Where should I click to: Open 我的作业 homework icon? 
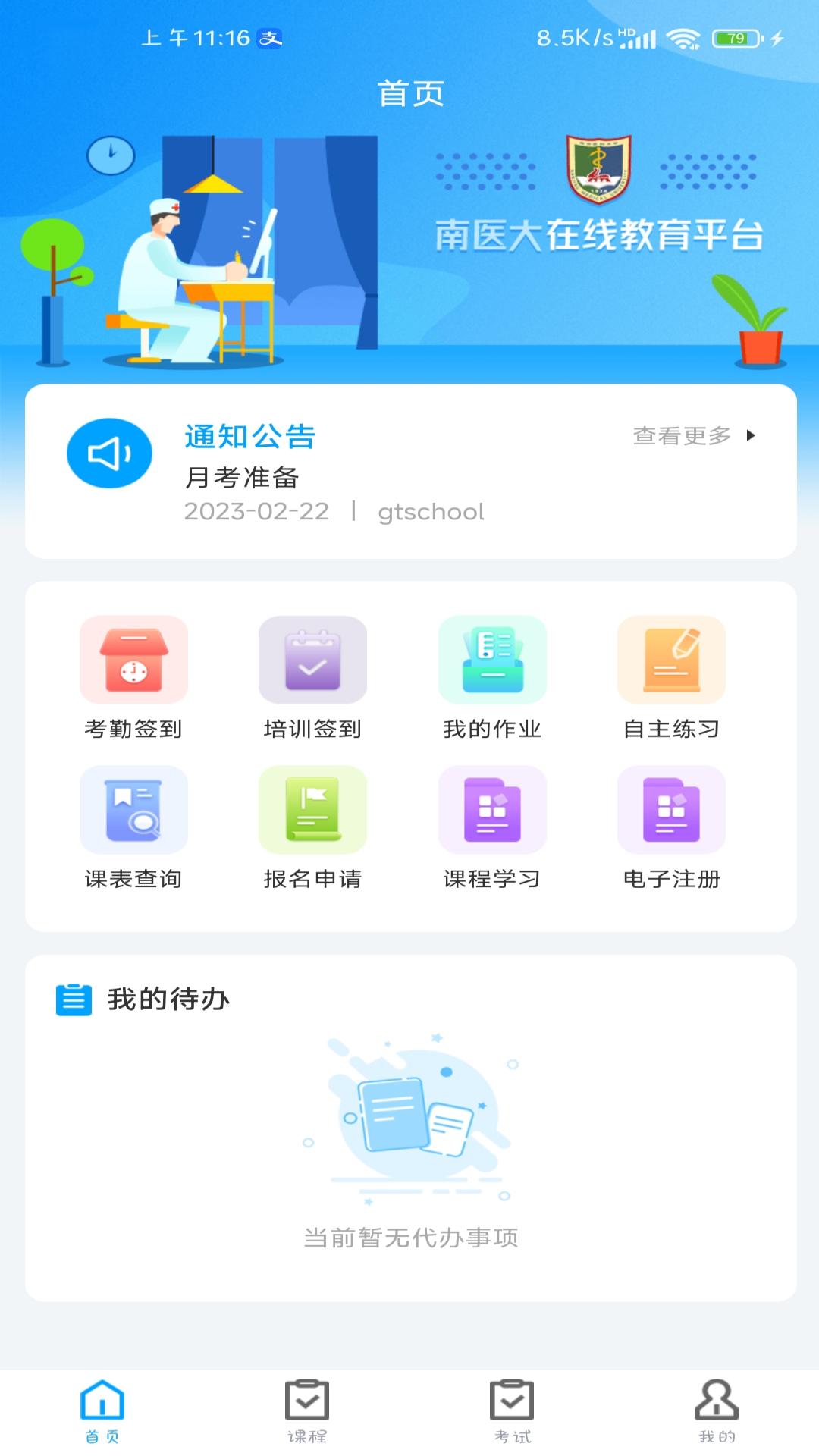pyautogui.click(x=491, y=659)
